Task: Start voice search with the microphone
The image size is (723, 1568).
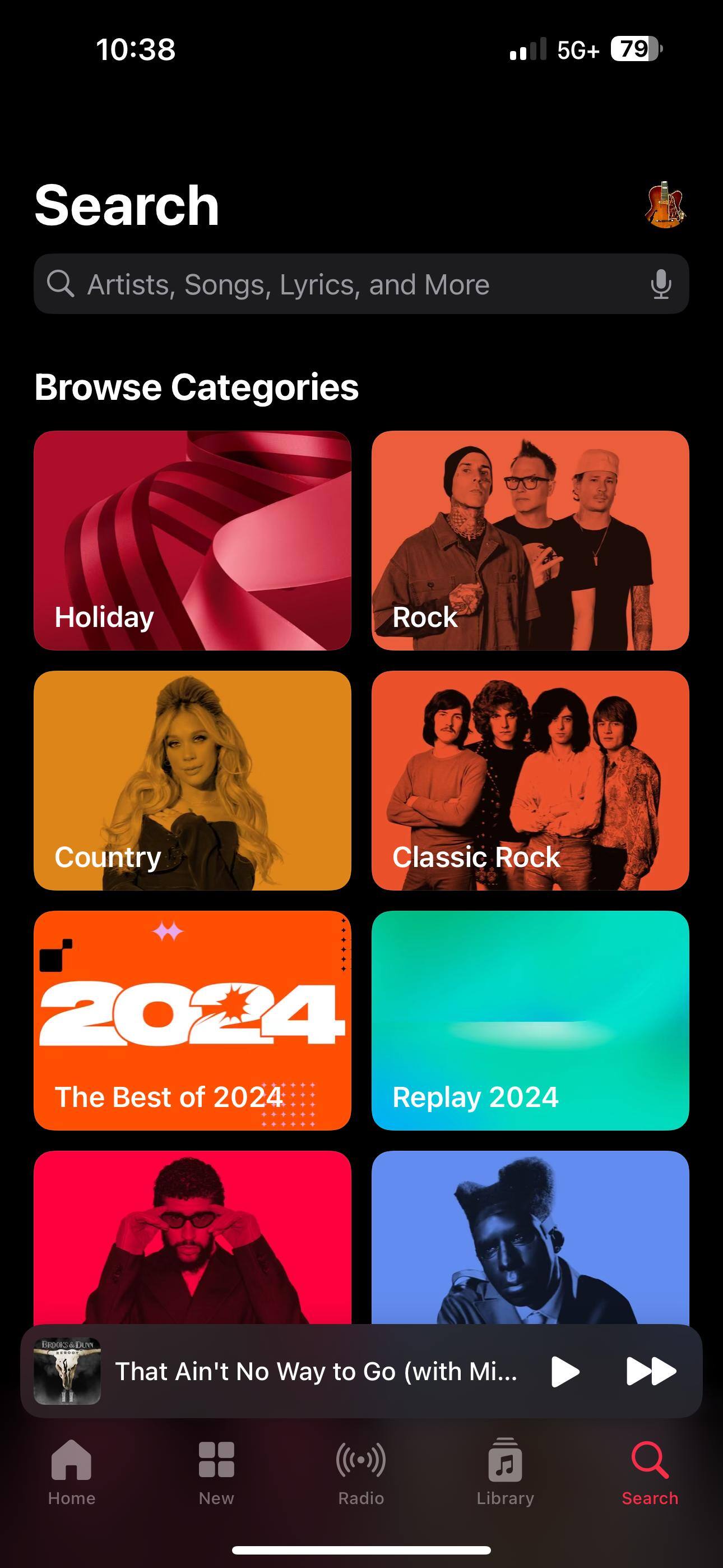Action: tap(660, 284)
